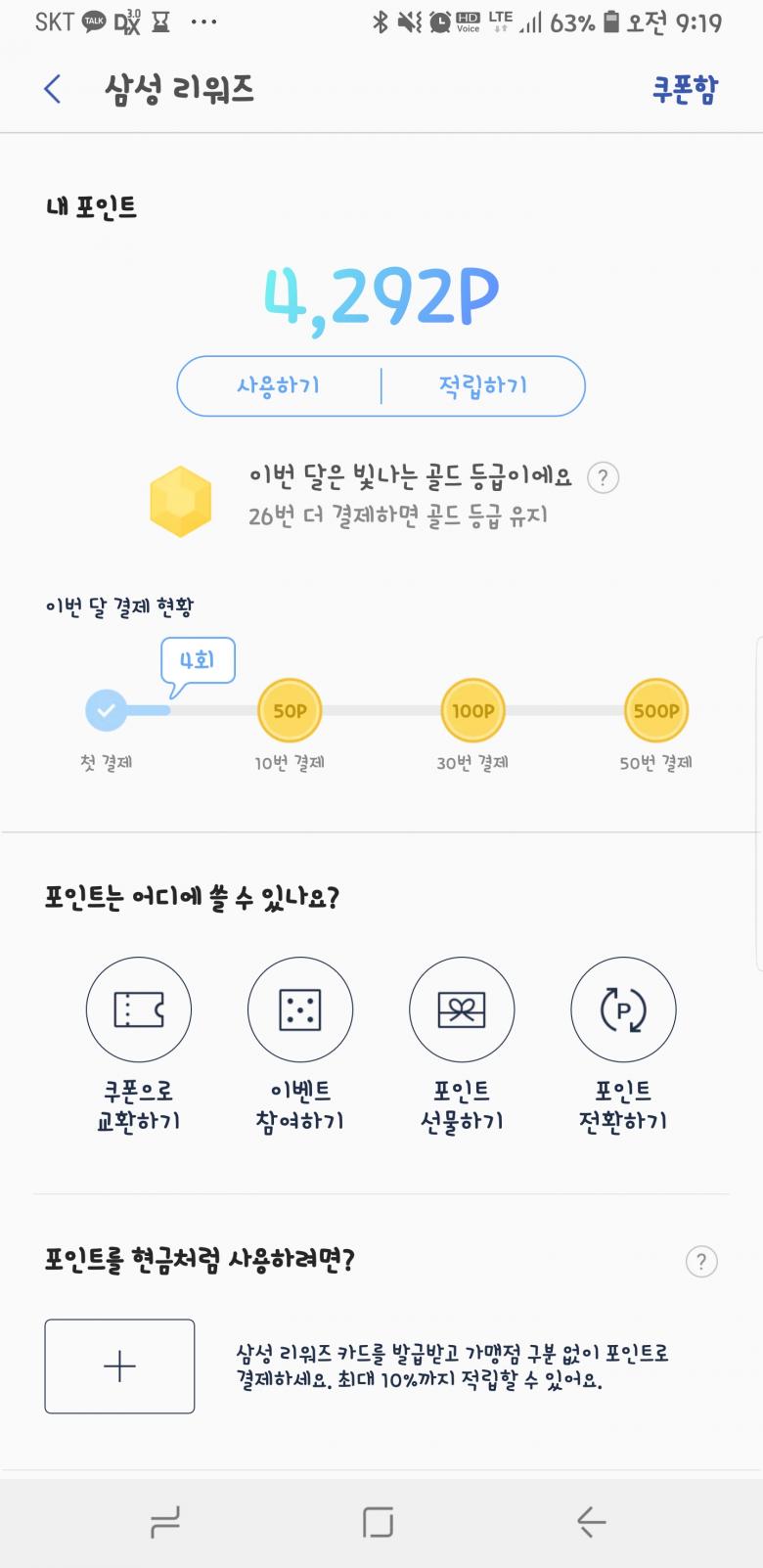Screen dimensions: 763x1568
Task: Open 포인트 전환하기
Action: pos(622,1009)
